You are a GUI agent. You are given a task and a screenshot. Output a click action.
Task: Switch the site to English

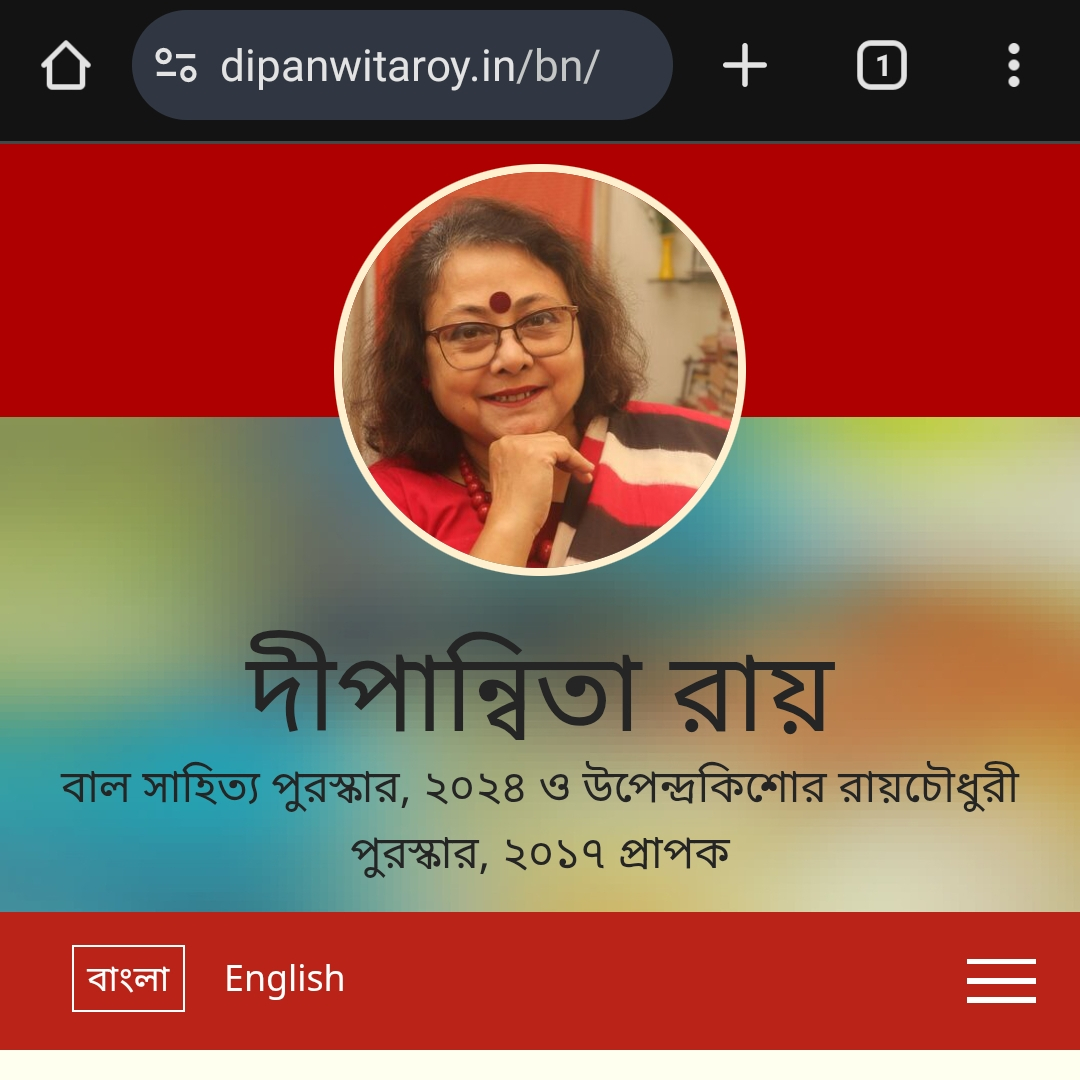click(285, 978)
